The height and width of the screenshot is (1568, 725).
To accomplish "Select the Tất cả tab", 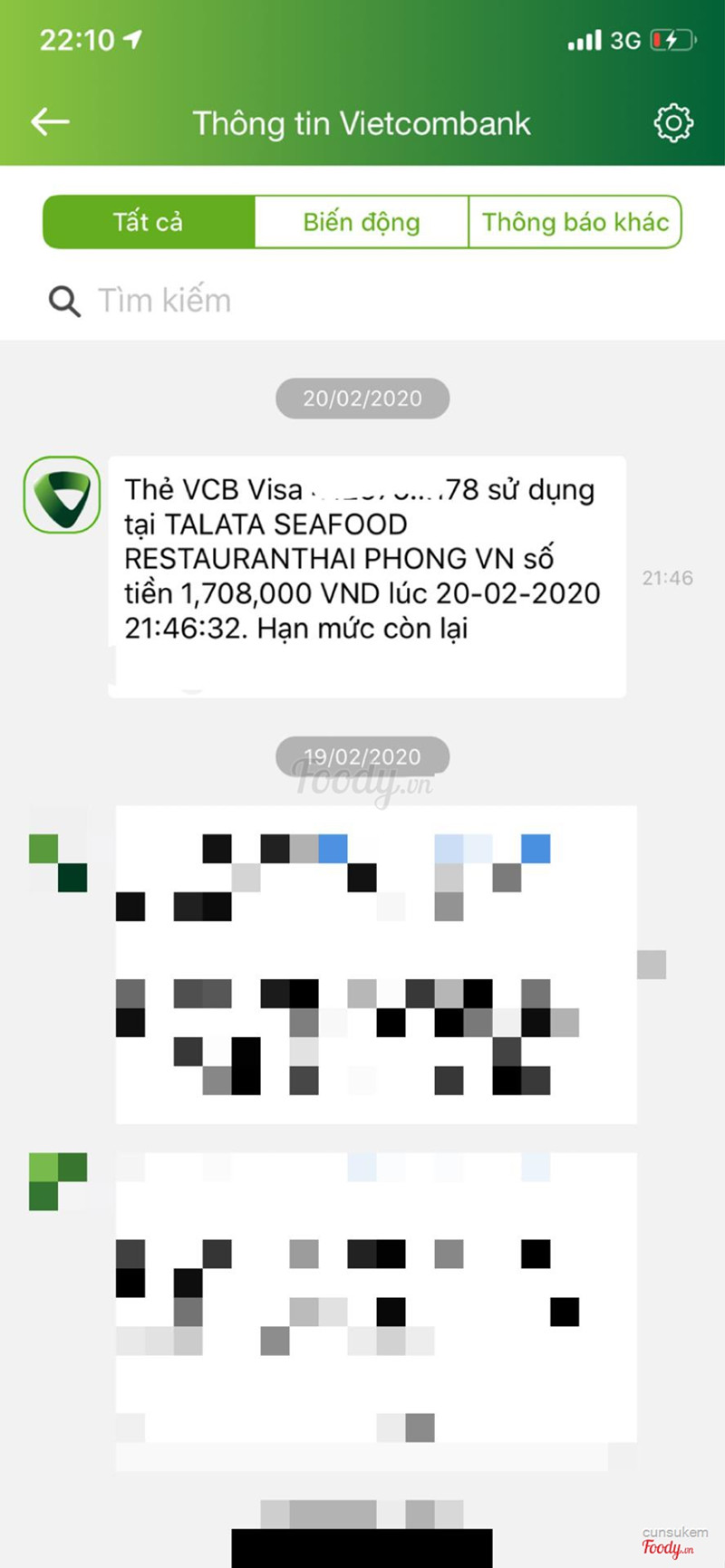I will pyautogui.click(x=149, y=222).
